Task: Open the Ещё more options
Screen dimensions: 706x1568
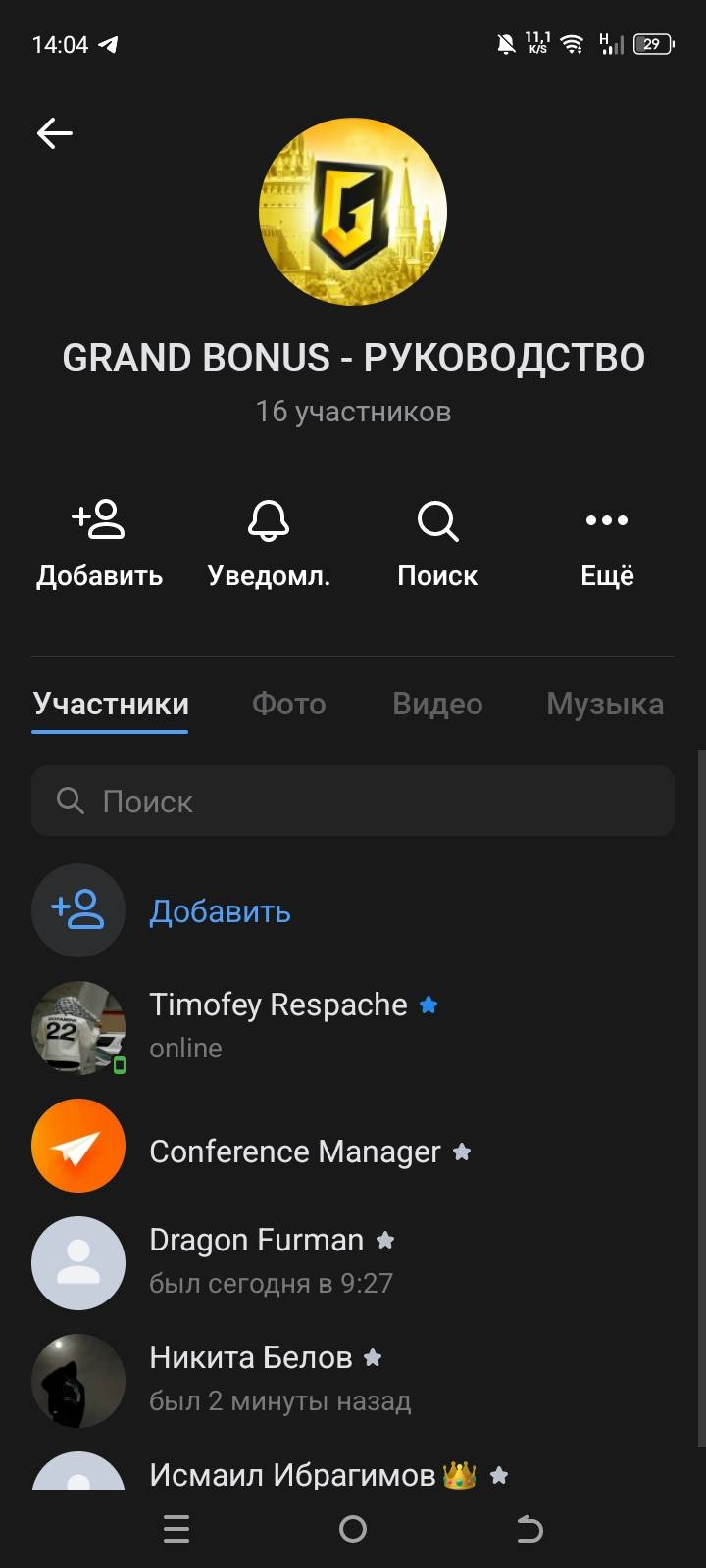Action: point(607,544)
